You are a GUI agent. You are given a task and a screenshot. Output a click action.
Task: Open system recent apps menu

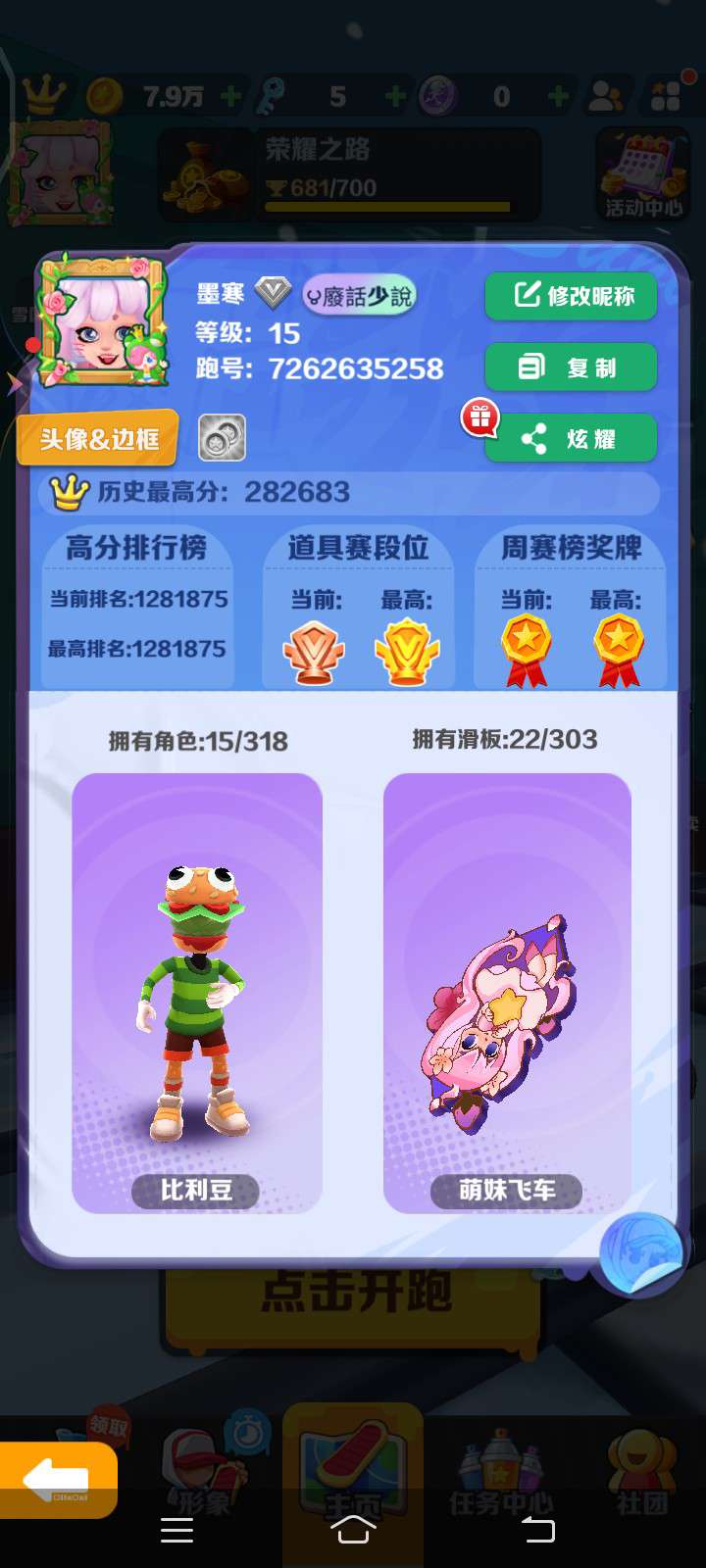(x=176, y=1530)
